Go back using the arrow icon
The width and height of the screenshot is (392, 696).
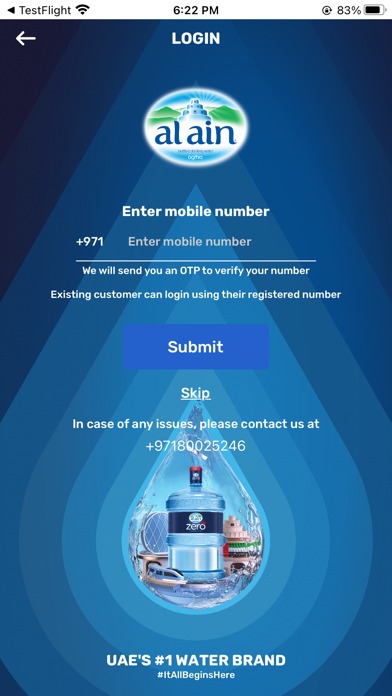pyautogui.click(x=26, y=39)
